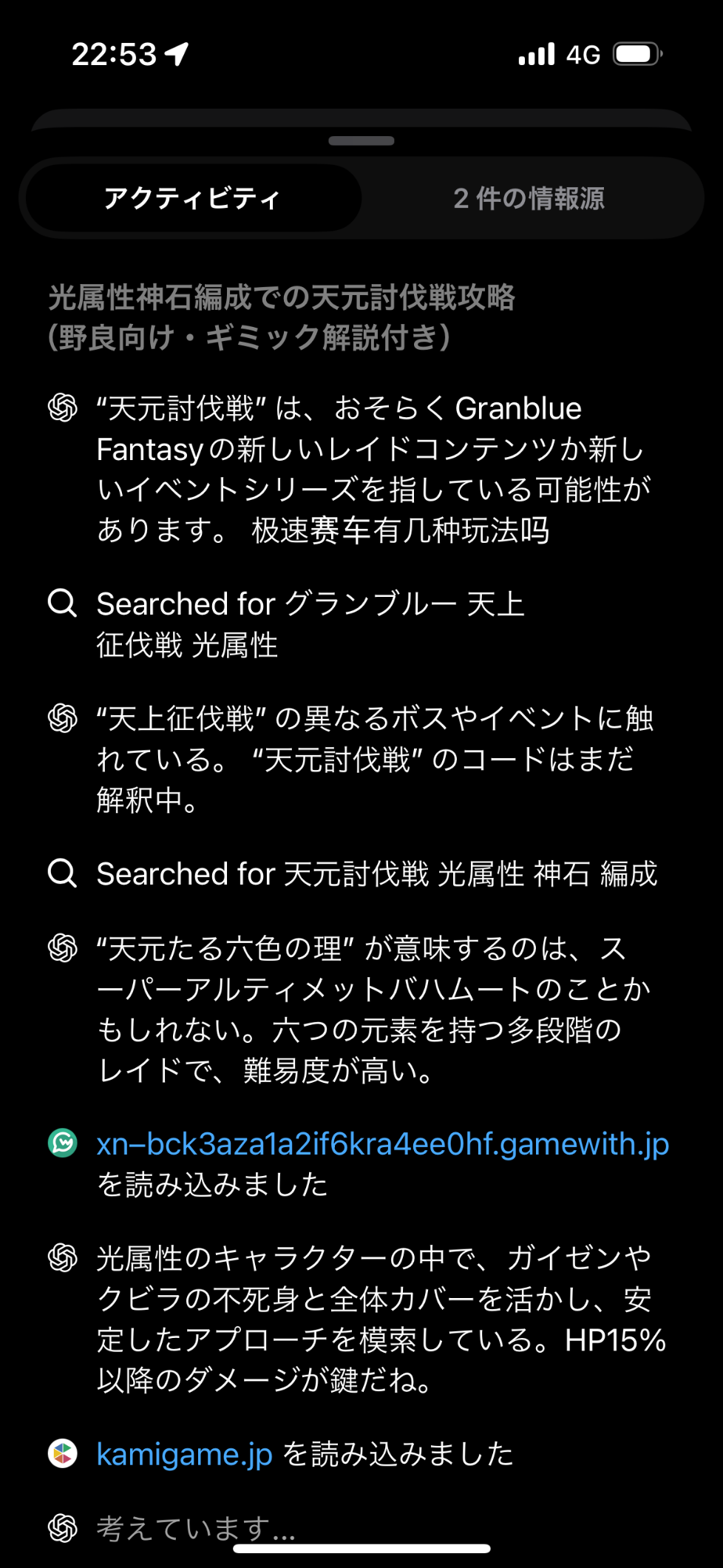Tap the sheet grabber handle
Image resolution: width=723 pixels, height=1568 pixels.
(x=361, y=141)
